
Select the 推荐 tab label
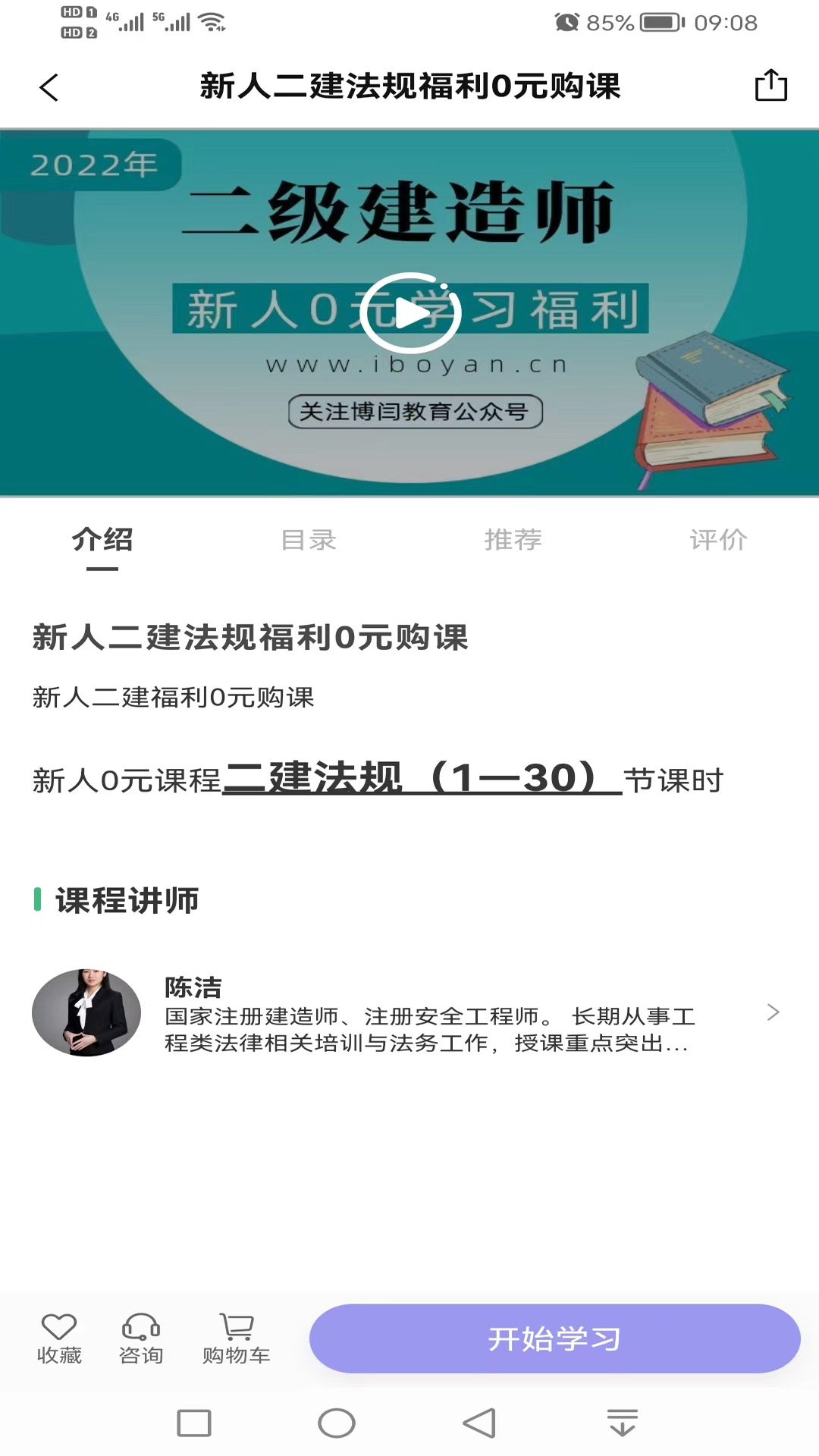(513, 541)
